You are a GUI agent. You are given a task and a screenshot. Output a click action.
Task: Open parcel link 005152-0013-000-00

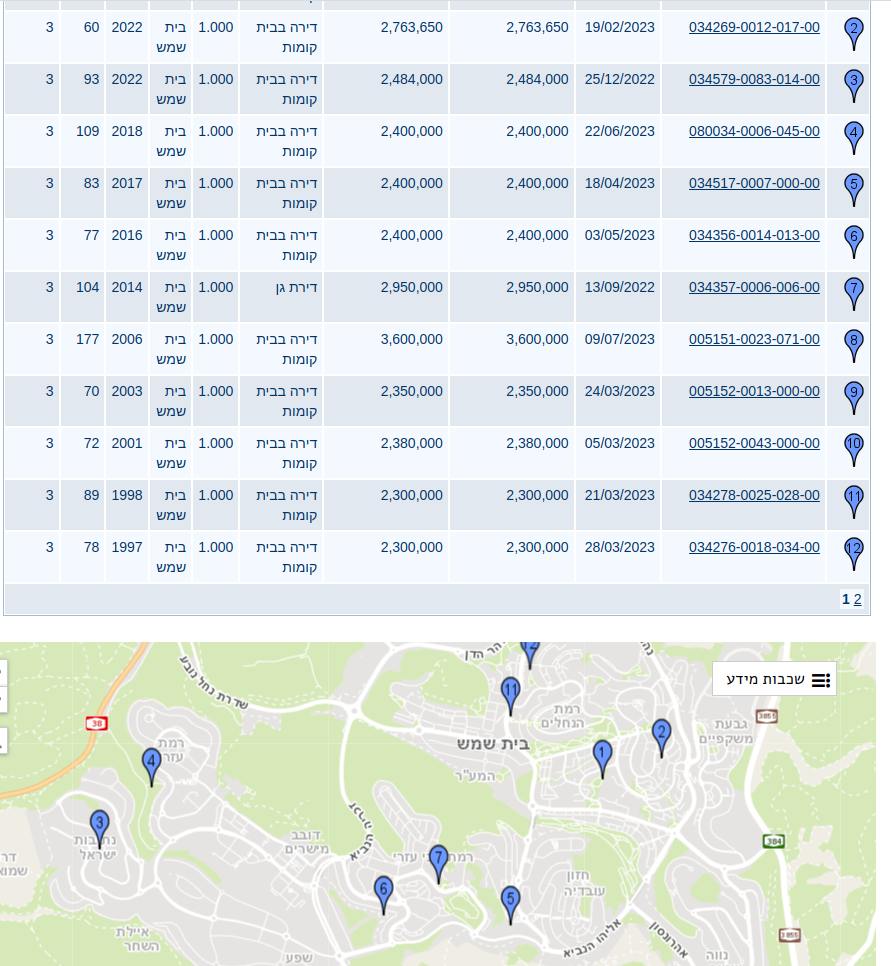[754, 391]
